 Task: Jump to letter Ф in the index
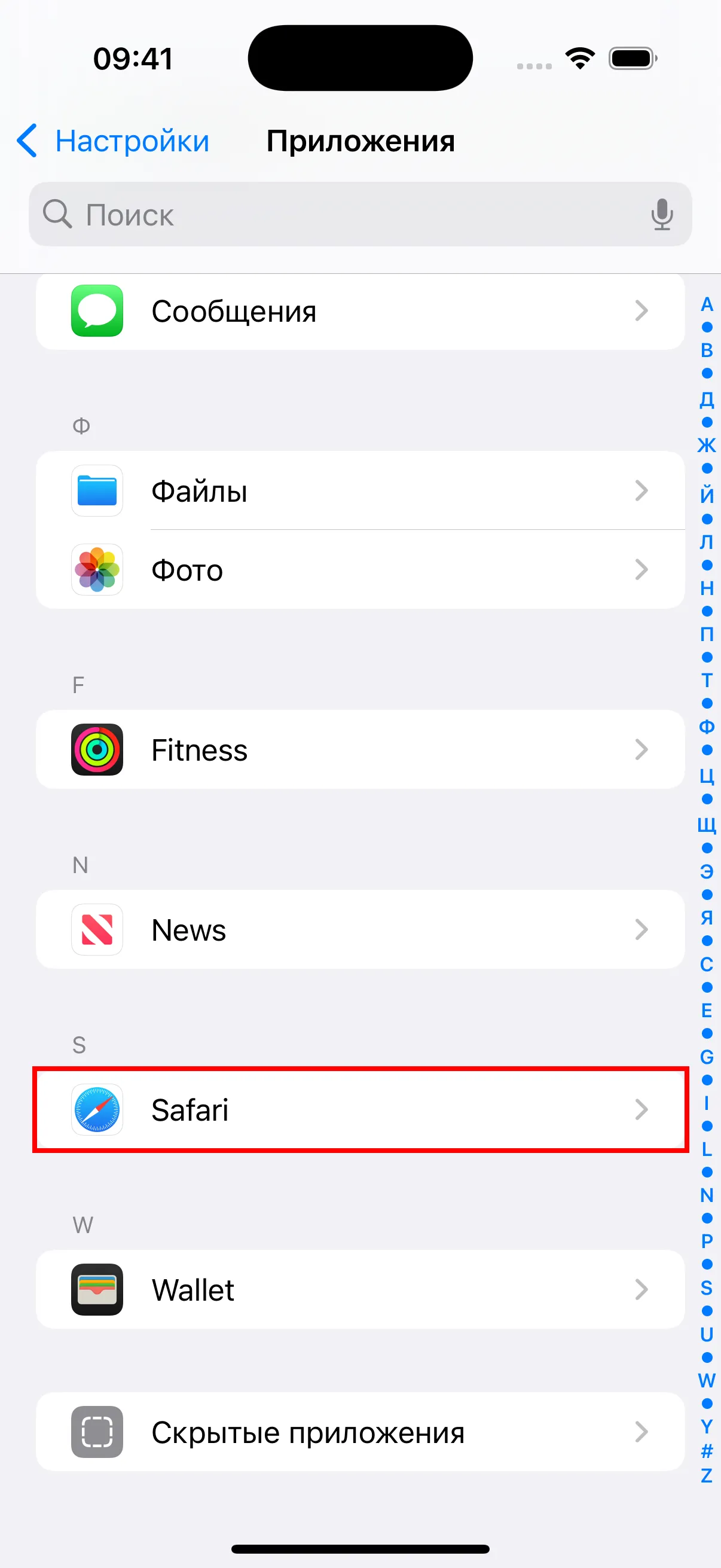click(x=707, y=727)
